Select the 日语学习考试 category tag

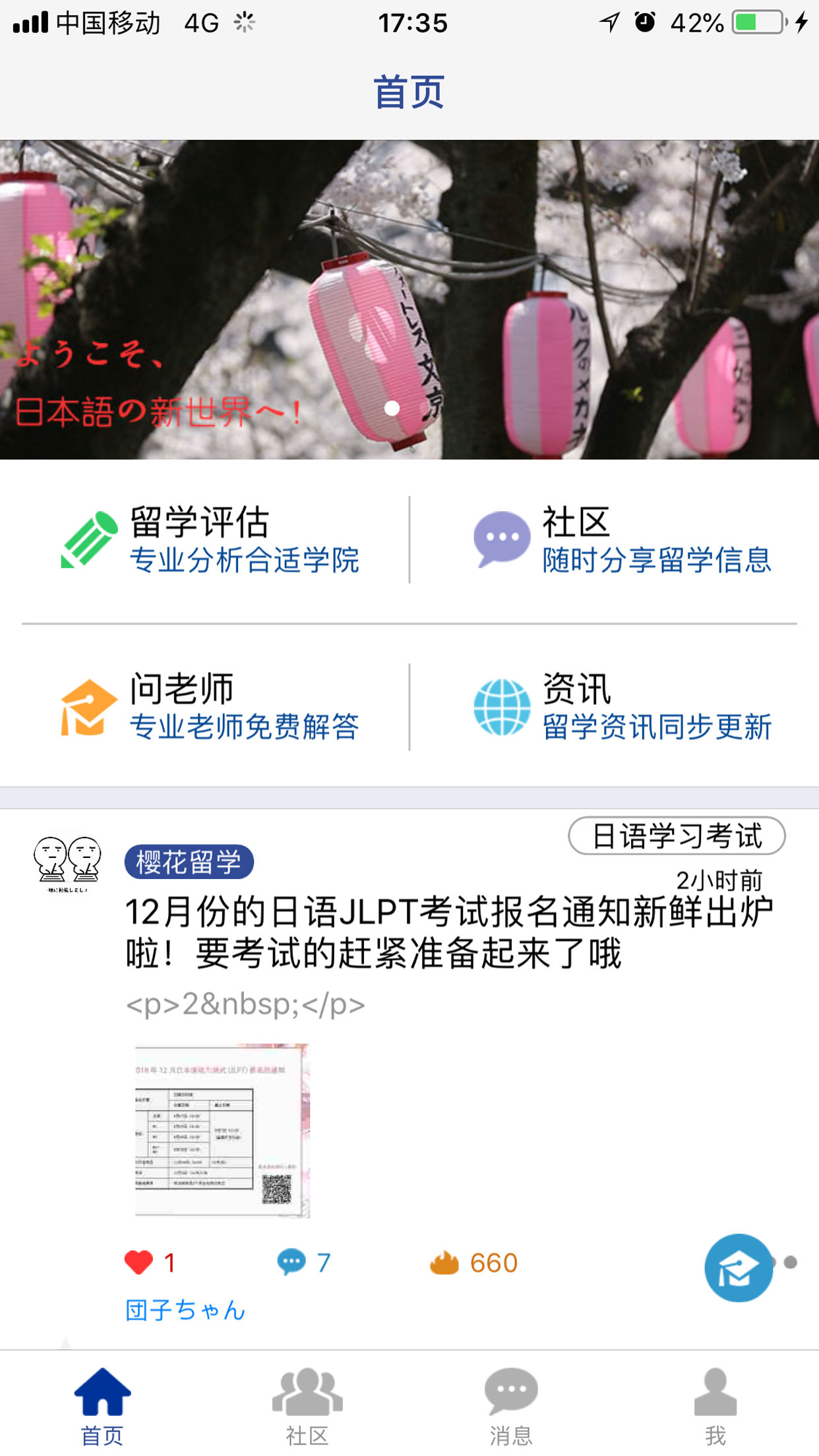pos(677,836)
